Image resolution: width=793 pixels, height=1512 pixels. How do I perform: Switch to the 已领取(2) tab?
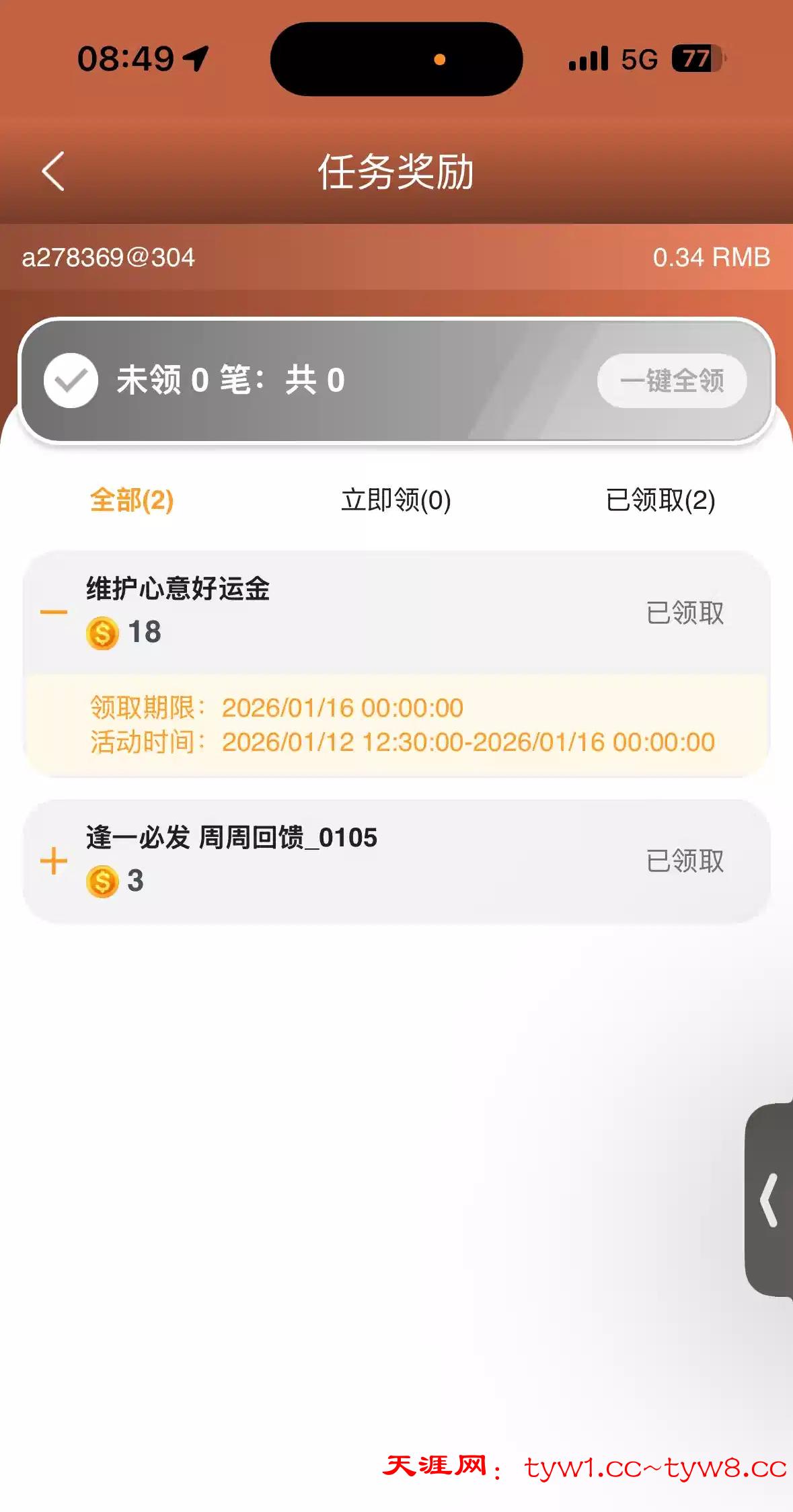pos(660,500)
